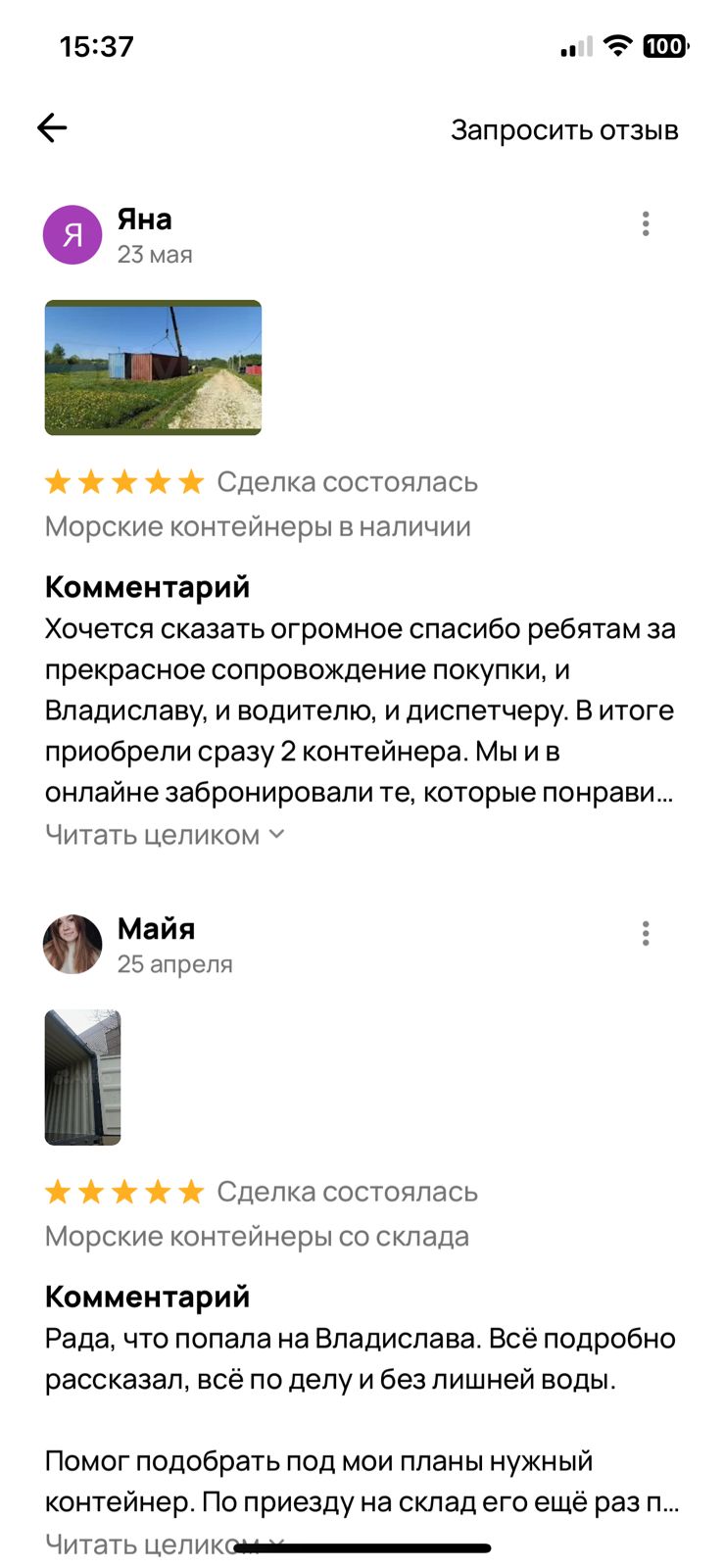
Task: Open the photo attached to Яна's review
Action: click(x=153, y=367)
